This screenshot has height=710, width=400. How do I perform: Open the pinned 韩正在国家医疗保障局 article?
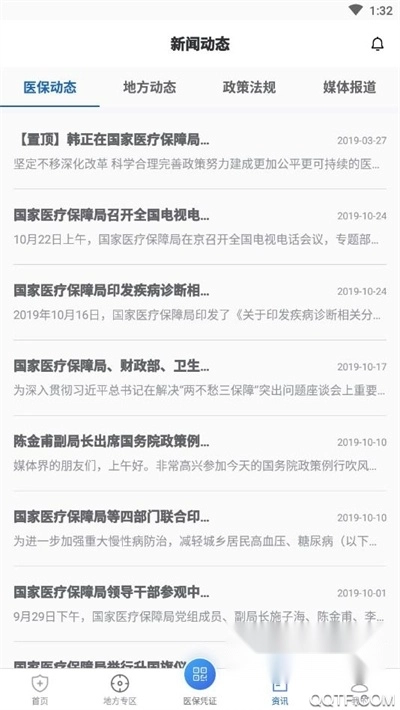(200, 151)
